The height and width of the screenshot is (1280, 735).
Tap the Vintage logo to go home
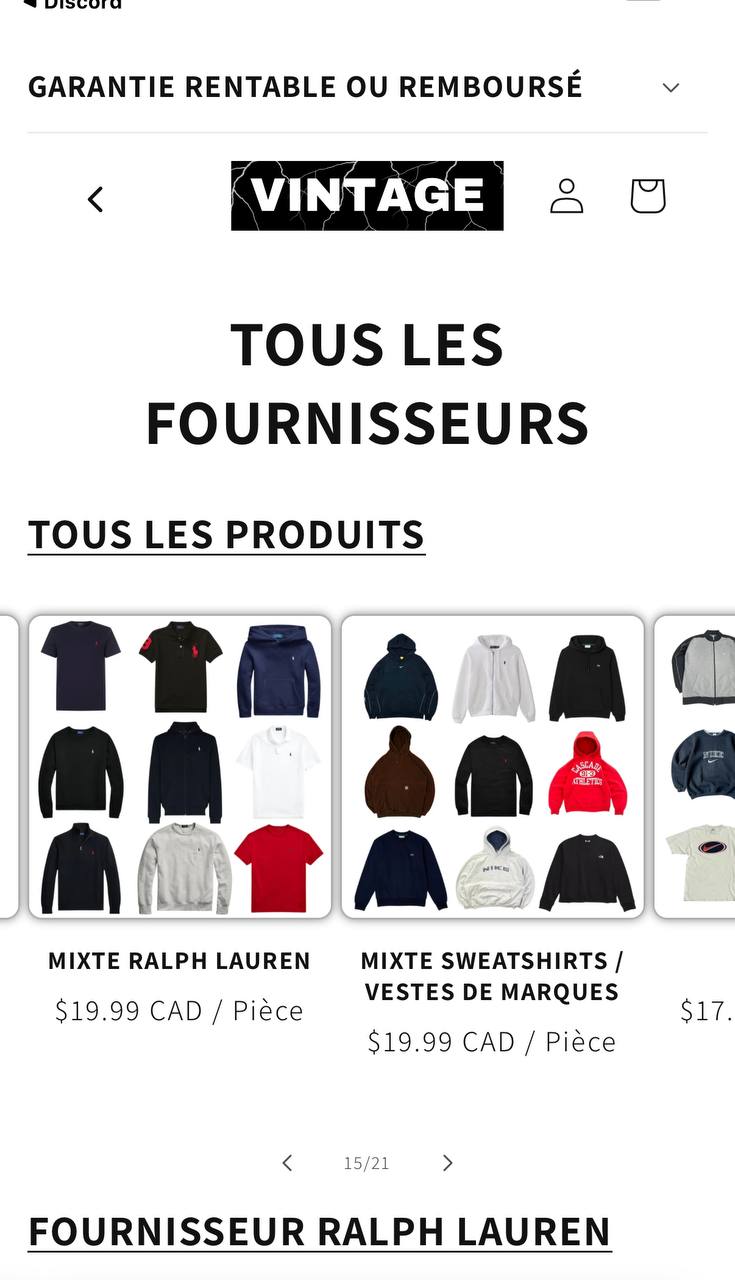click(x=367, y=196)
